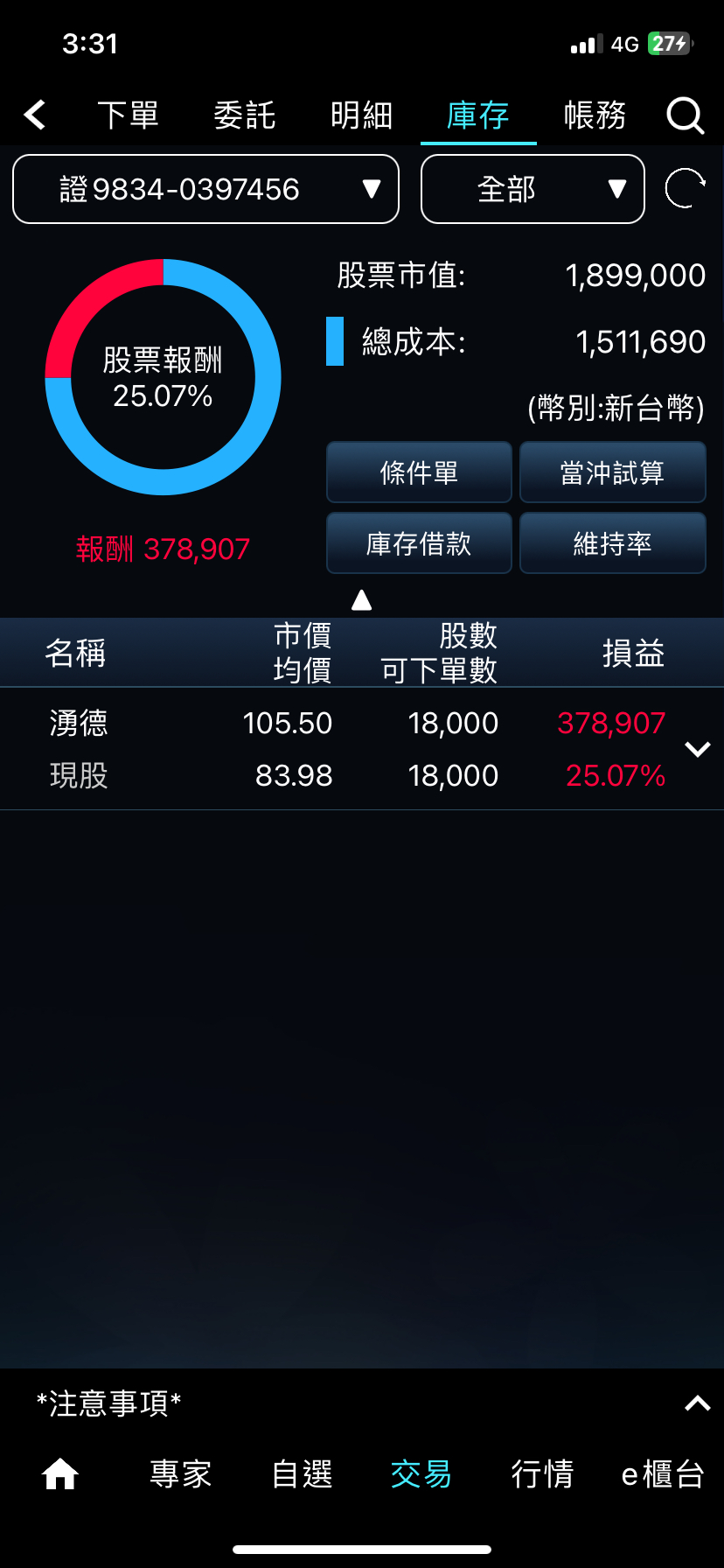The image size is (724, 1568).
Task: Switch to the 帳務 tab
Action: coord(595,115)
